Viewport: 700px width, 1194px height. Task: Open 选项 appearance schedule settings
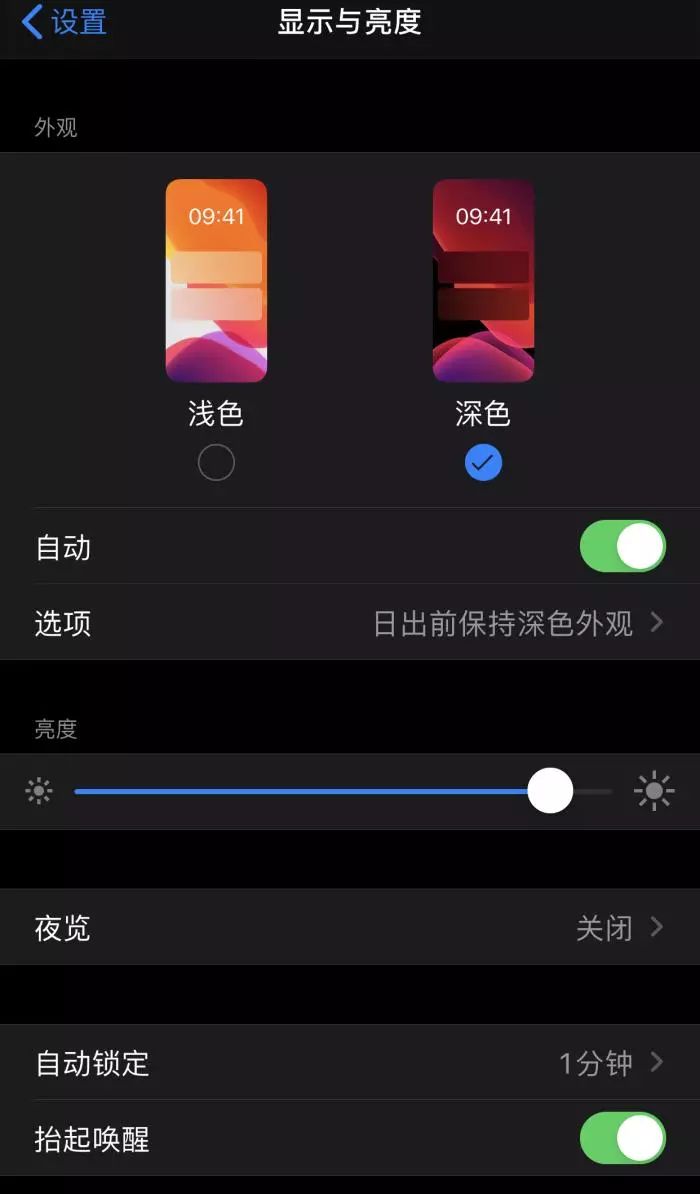click(x=350, y=623)
